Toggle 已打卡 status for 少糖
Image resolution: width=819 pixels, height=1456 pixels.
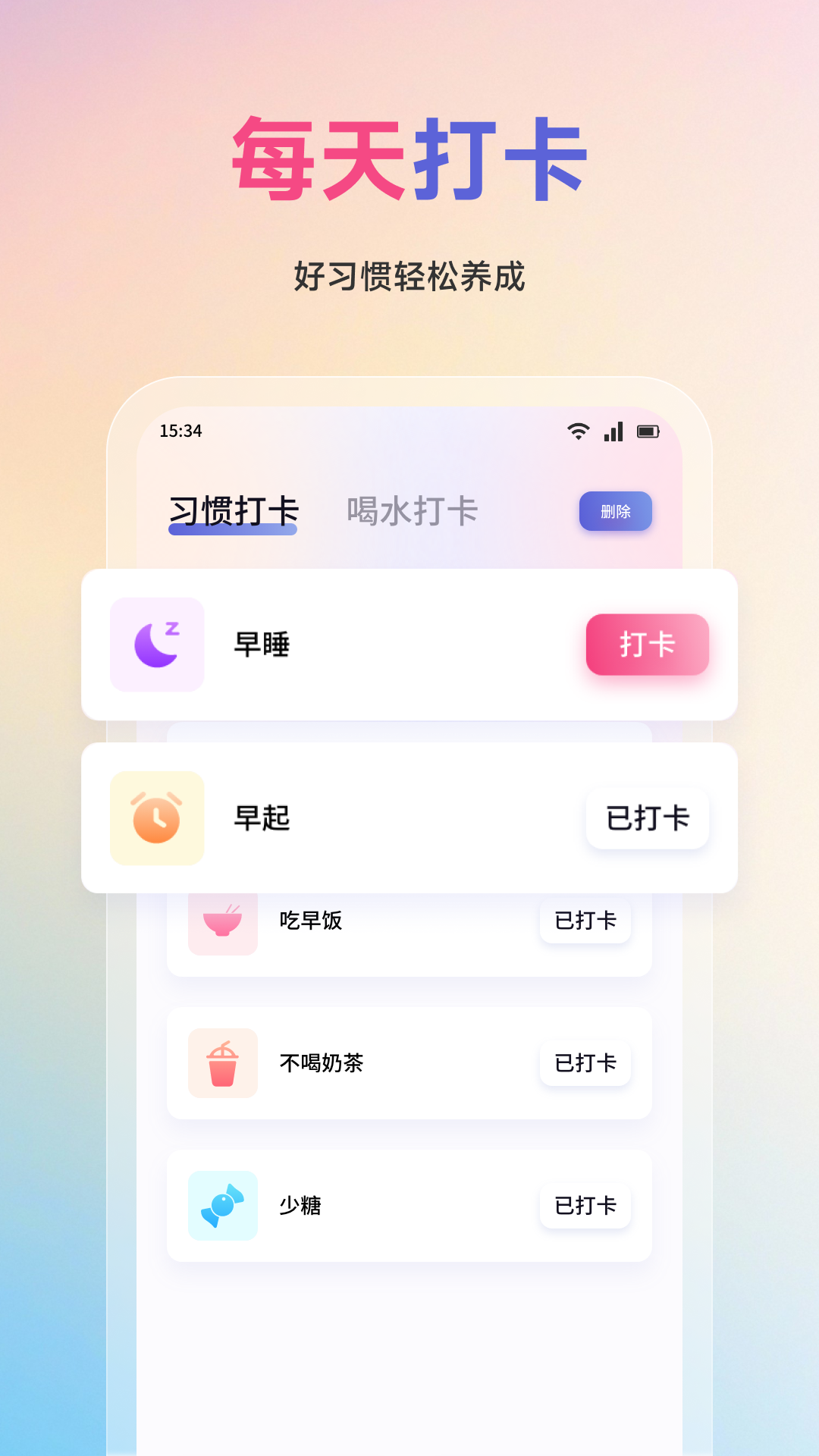pyautogui.click(x=585, y=1206)
